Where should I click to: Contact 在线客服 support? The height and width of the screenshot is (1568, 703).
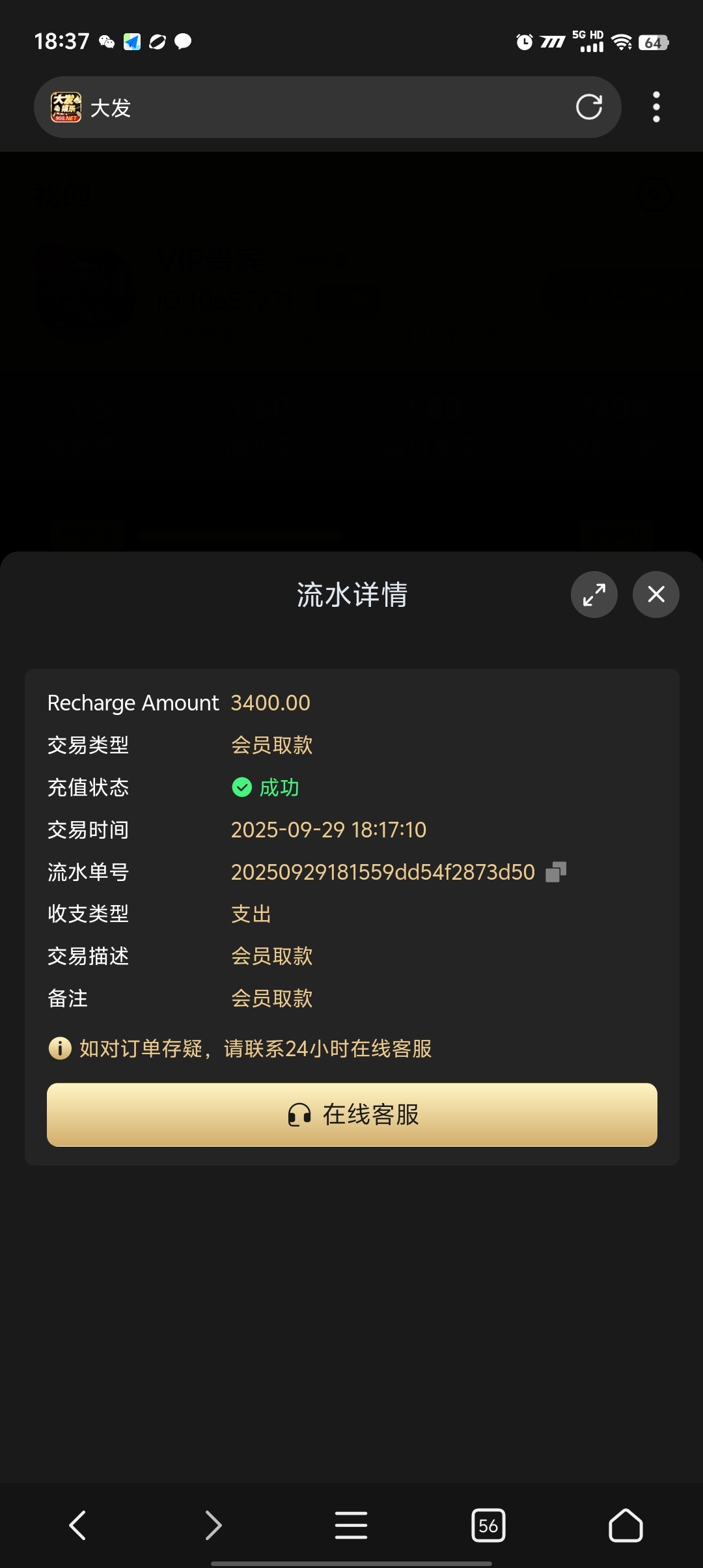[351, 1114]
